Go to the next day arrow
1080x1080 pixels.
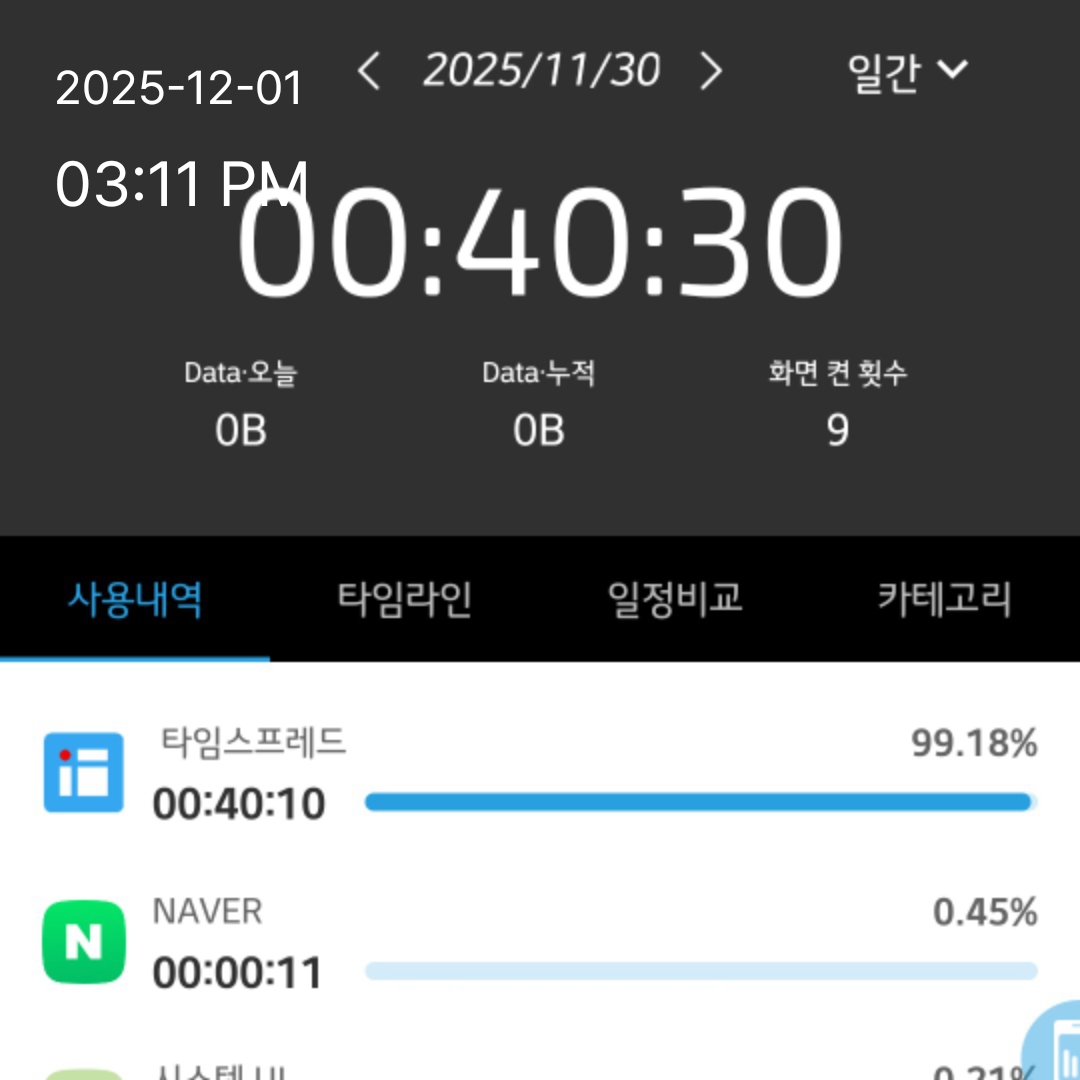[711, 71]
